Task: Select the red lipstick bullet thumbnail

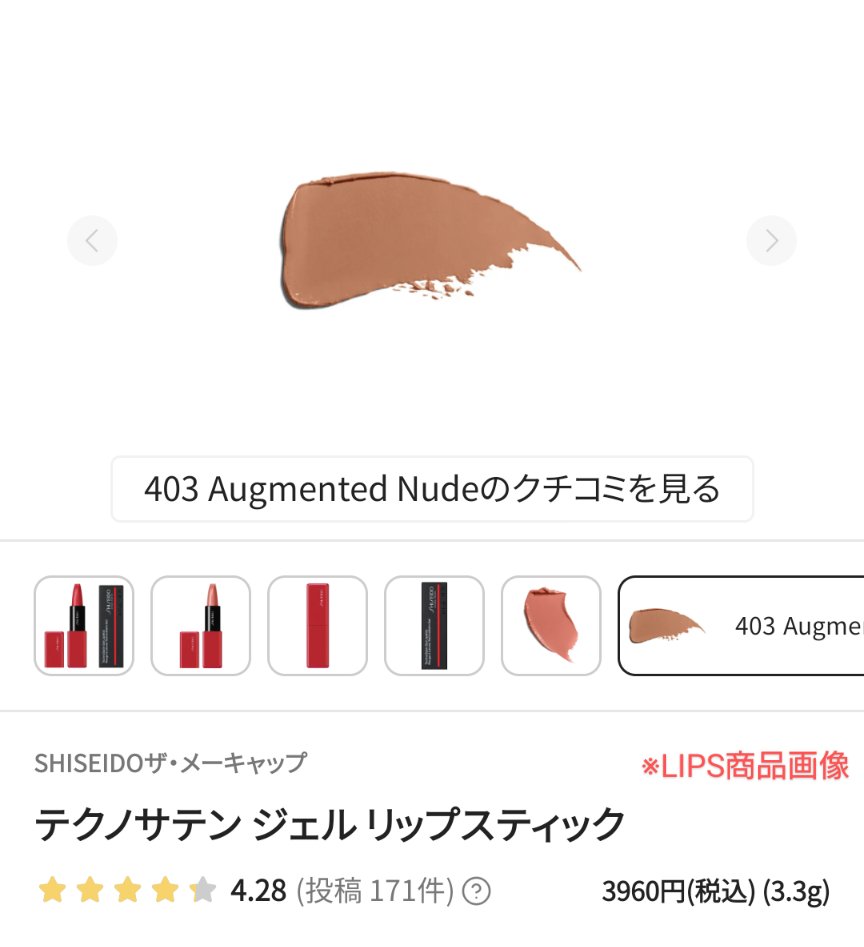Action: pos(82,625)
